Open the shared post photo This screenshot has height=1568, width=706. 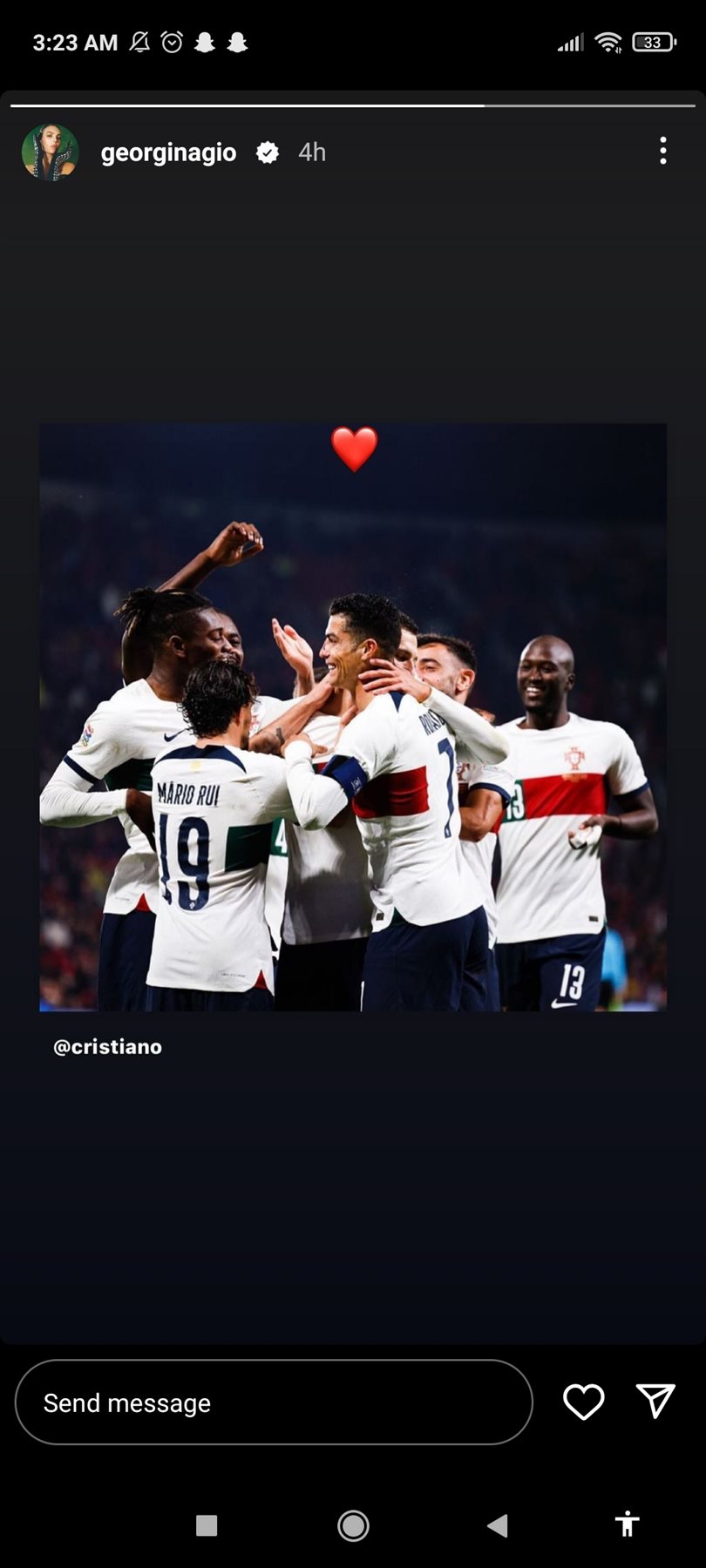click(353, 716)
